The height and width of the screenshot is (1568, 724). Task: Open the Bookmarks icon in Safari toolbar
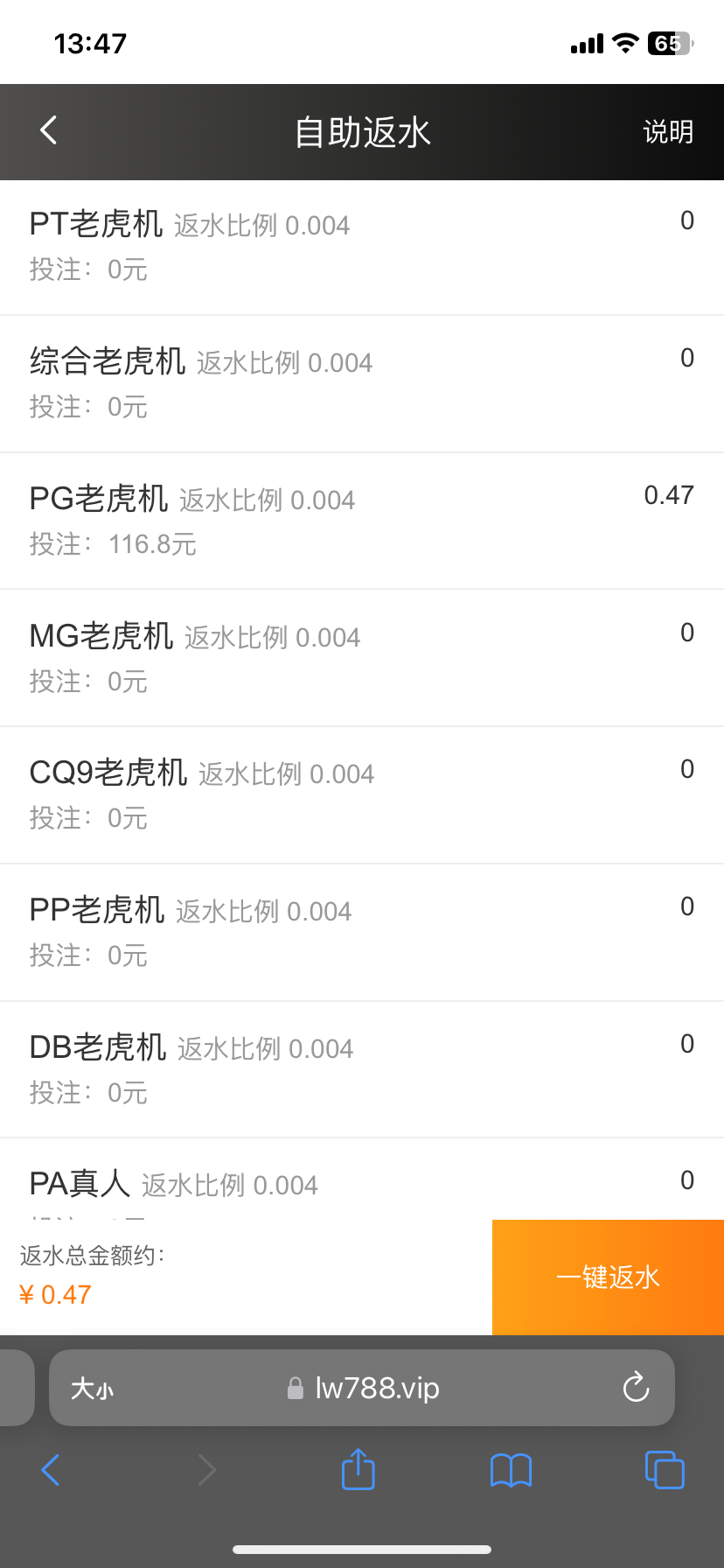coord(511,1470)
